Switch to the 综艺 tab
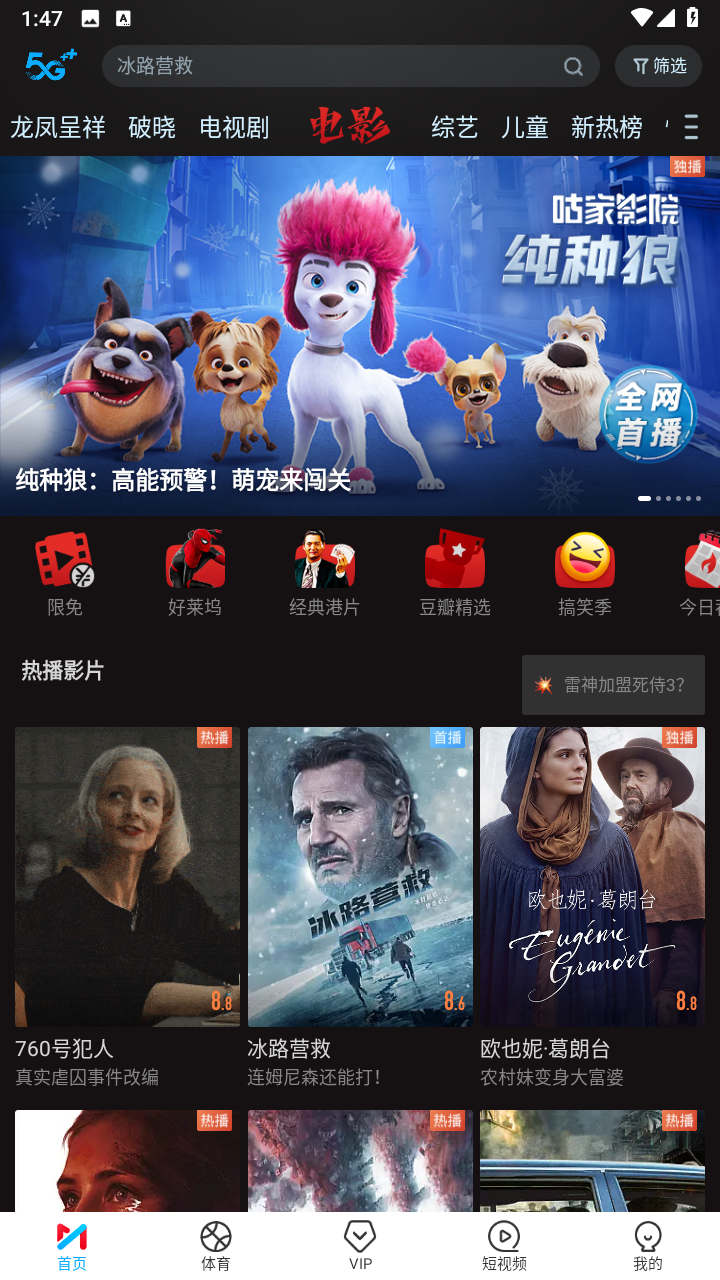 tap(454, 127)
